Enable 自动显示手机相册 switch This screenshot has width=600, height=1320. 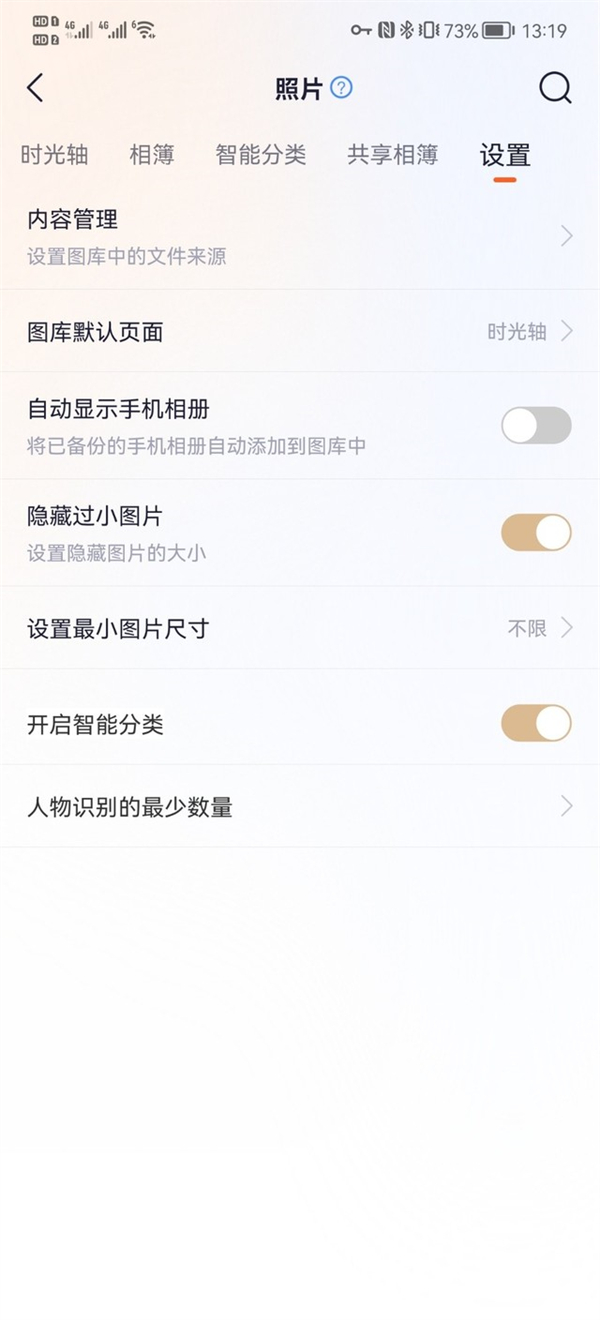(x=536, y=425)
